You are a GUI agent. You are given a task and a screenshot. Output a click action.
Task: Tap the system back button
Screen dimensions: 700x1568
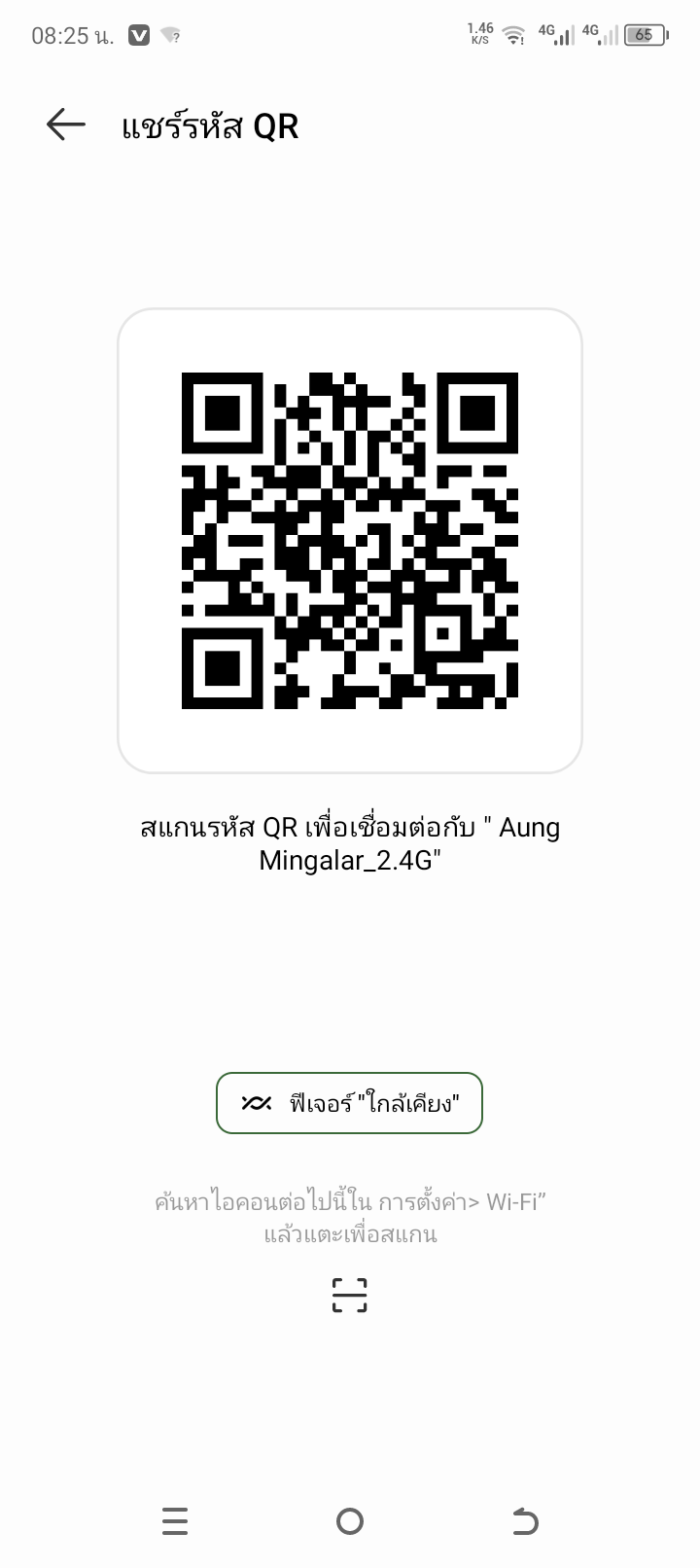[x=524, y=1521]
